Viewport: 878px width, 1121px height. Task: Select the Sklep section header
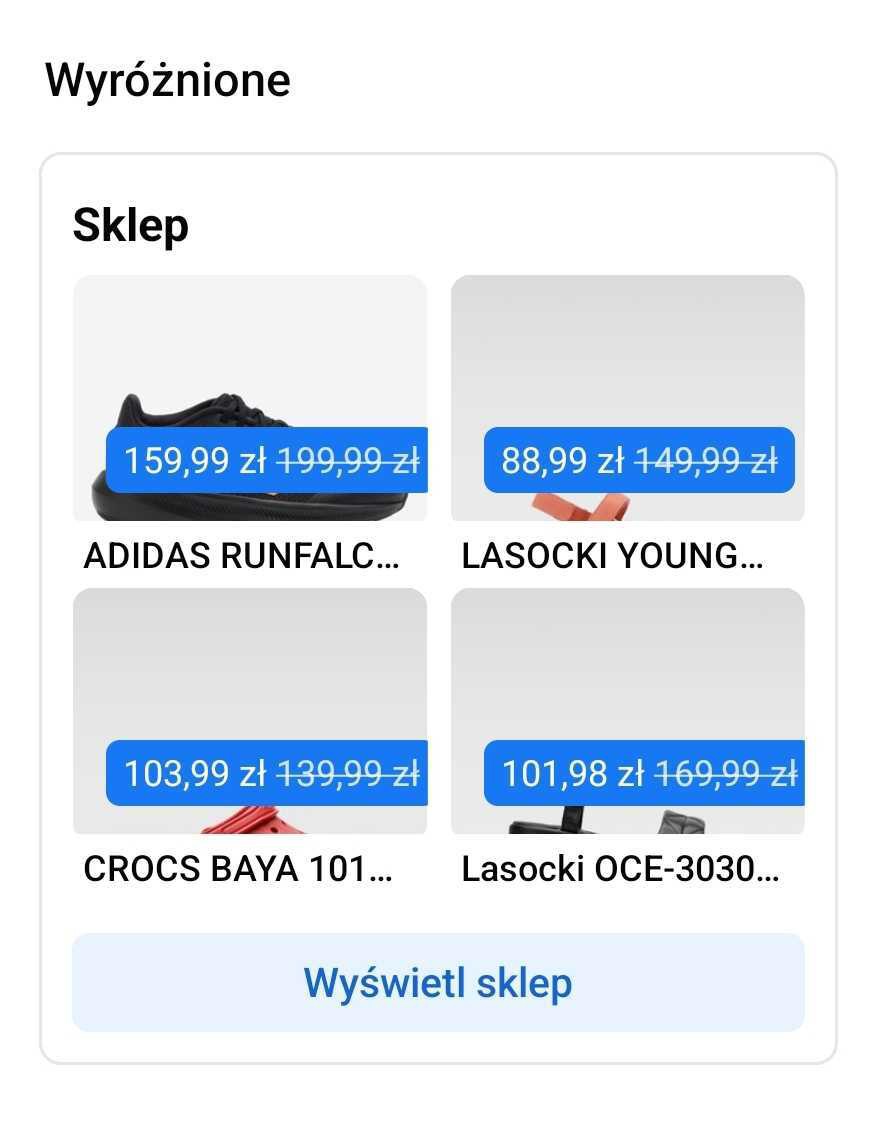tap(131, 224)
